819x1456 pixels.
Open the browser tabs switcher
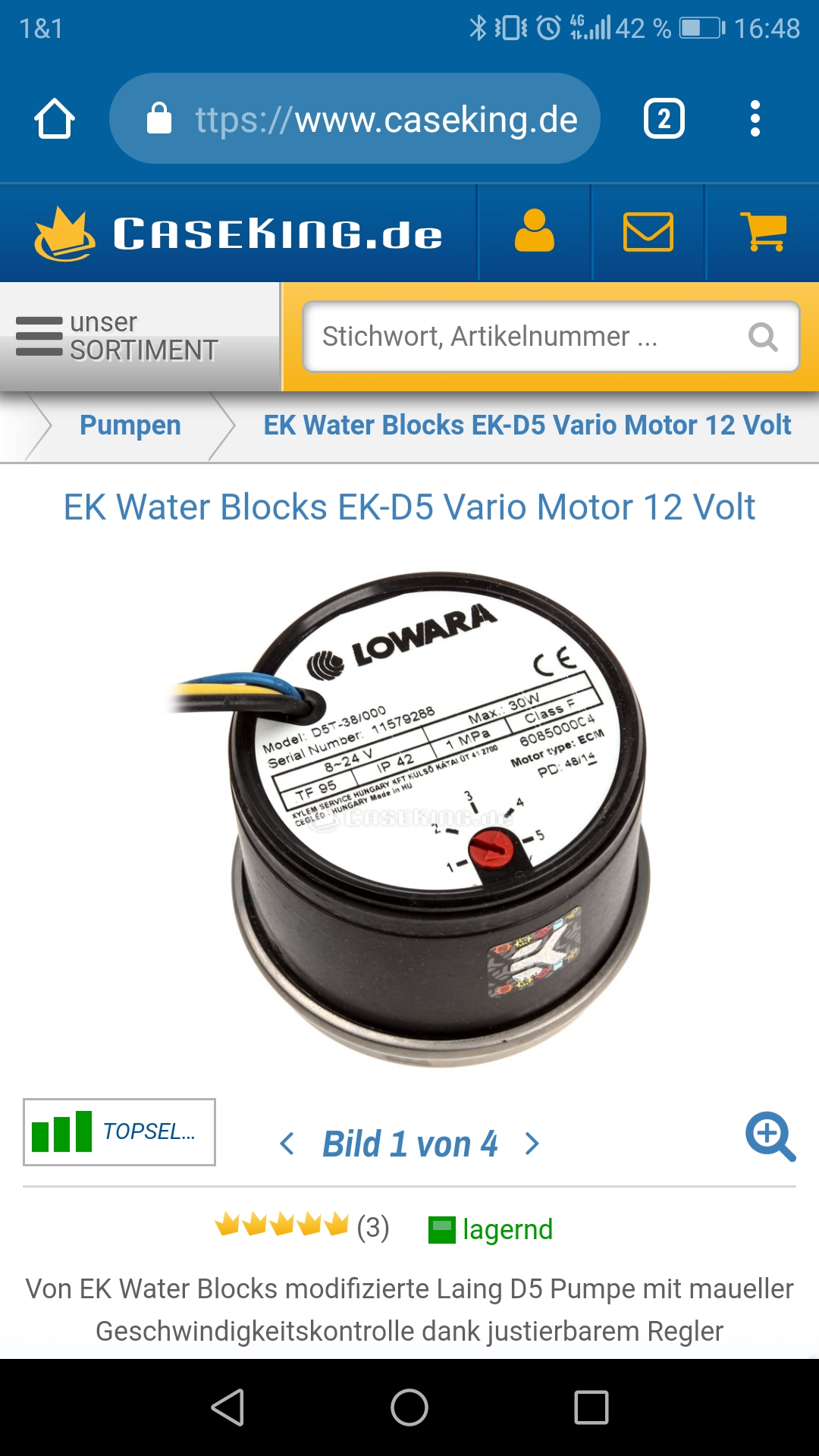click(664, 119)
